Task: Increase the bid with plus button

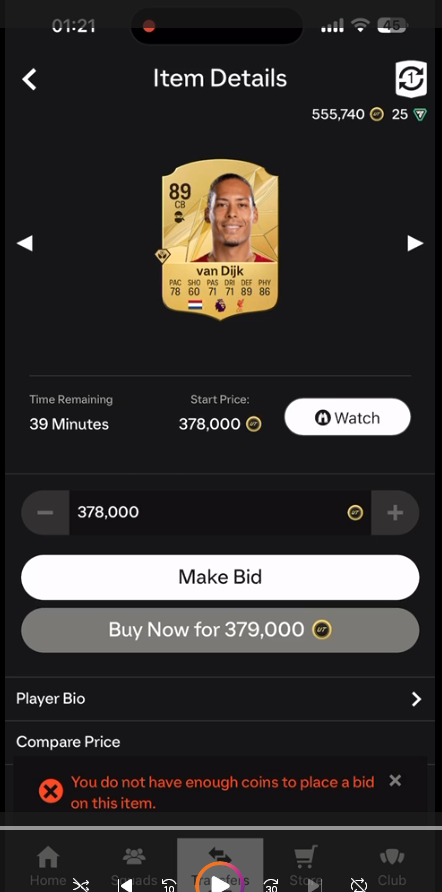Action: (x=395, y=513)
